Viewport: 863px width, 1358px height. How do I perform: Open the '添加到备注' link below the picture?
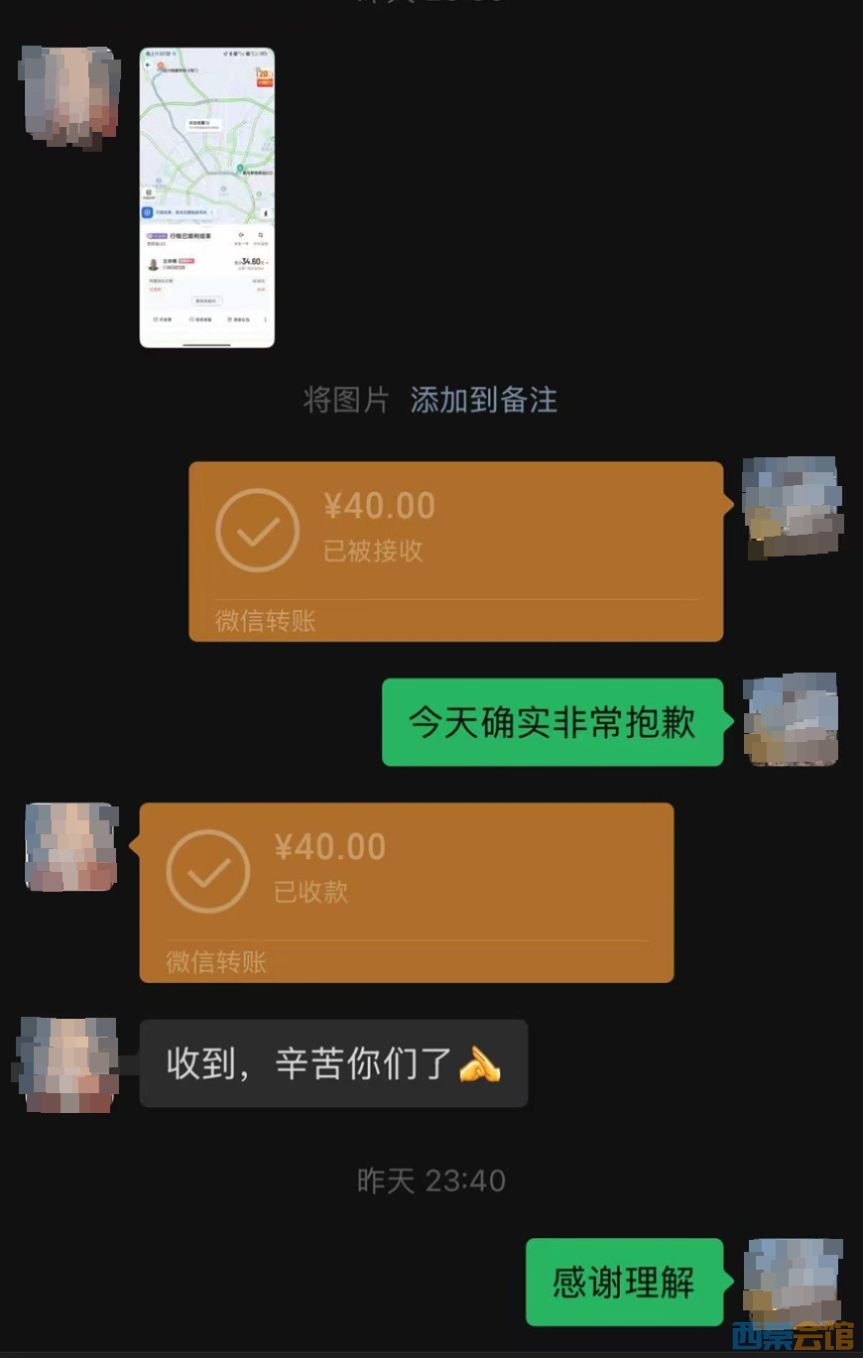(x=483, y=400)
